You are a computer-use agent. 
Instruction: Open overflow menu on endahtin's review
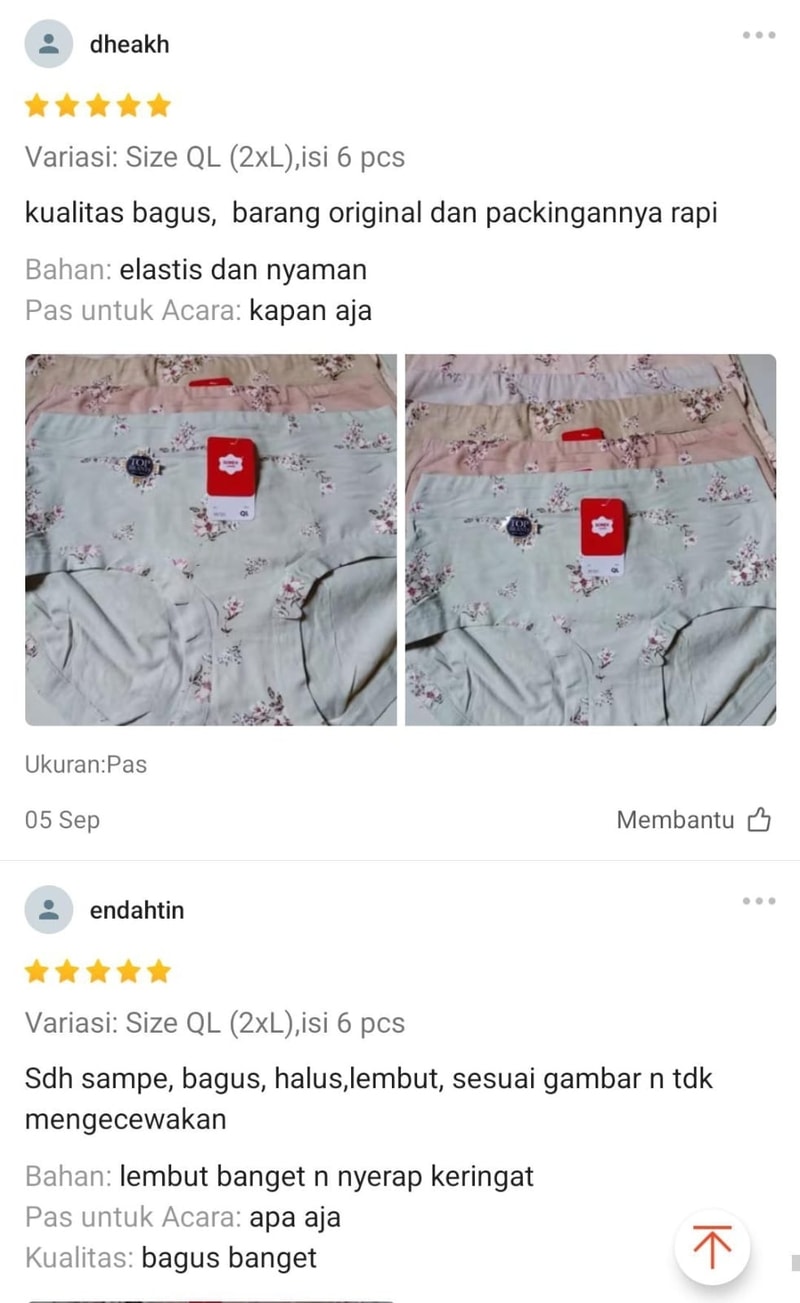click(758, 901)
